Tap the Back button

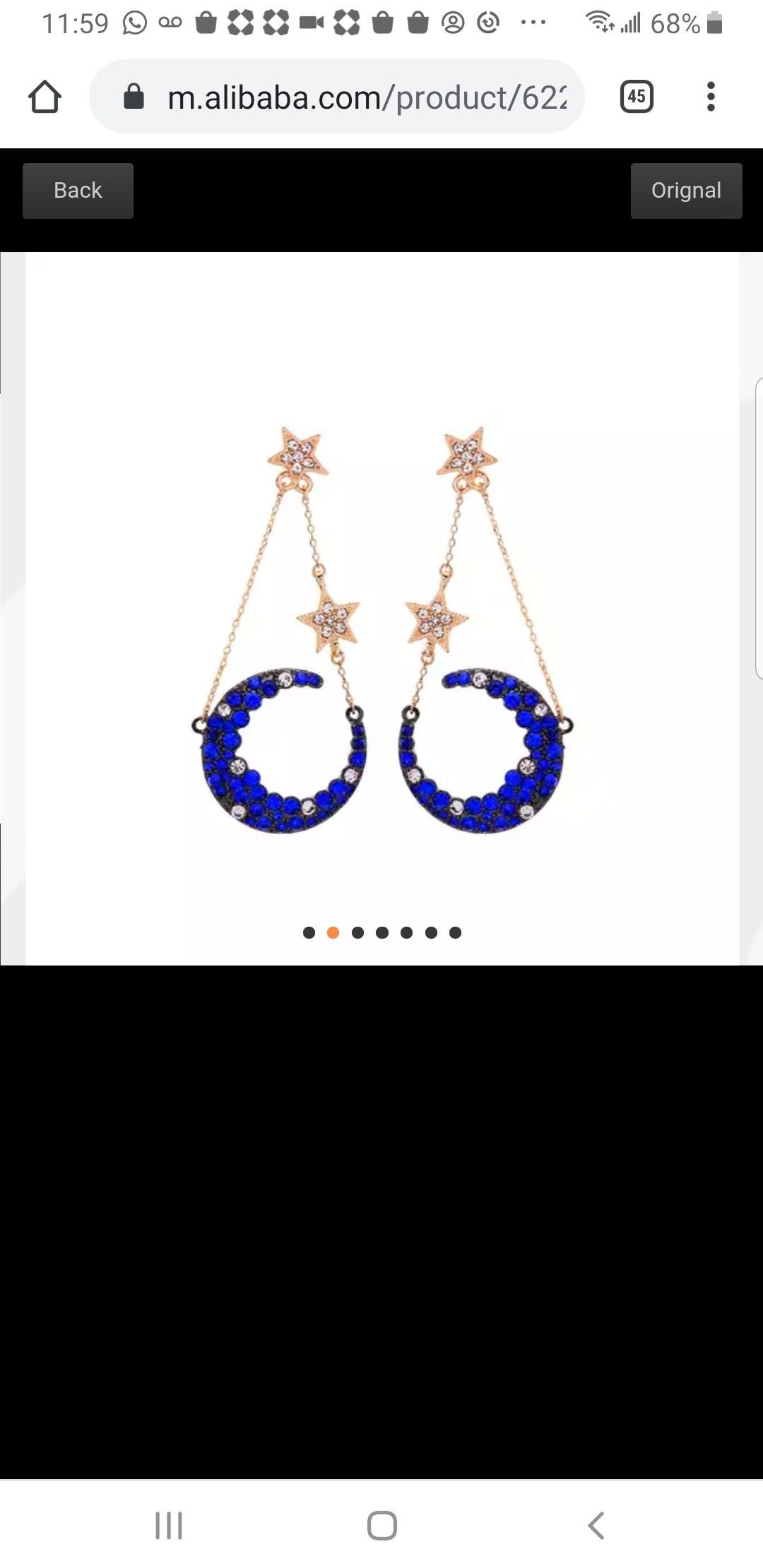pos(78,191)
